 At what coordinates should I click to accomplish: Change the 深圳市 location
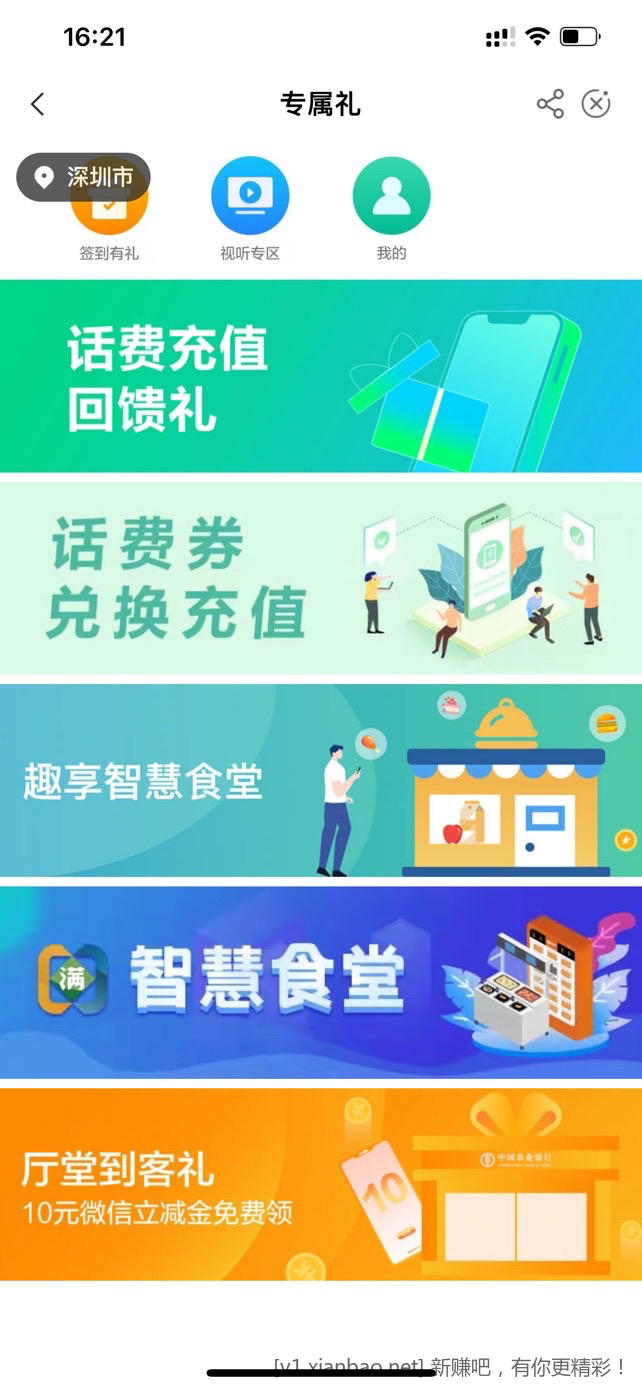84,178
